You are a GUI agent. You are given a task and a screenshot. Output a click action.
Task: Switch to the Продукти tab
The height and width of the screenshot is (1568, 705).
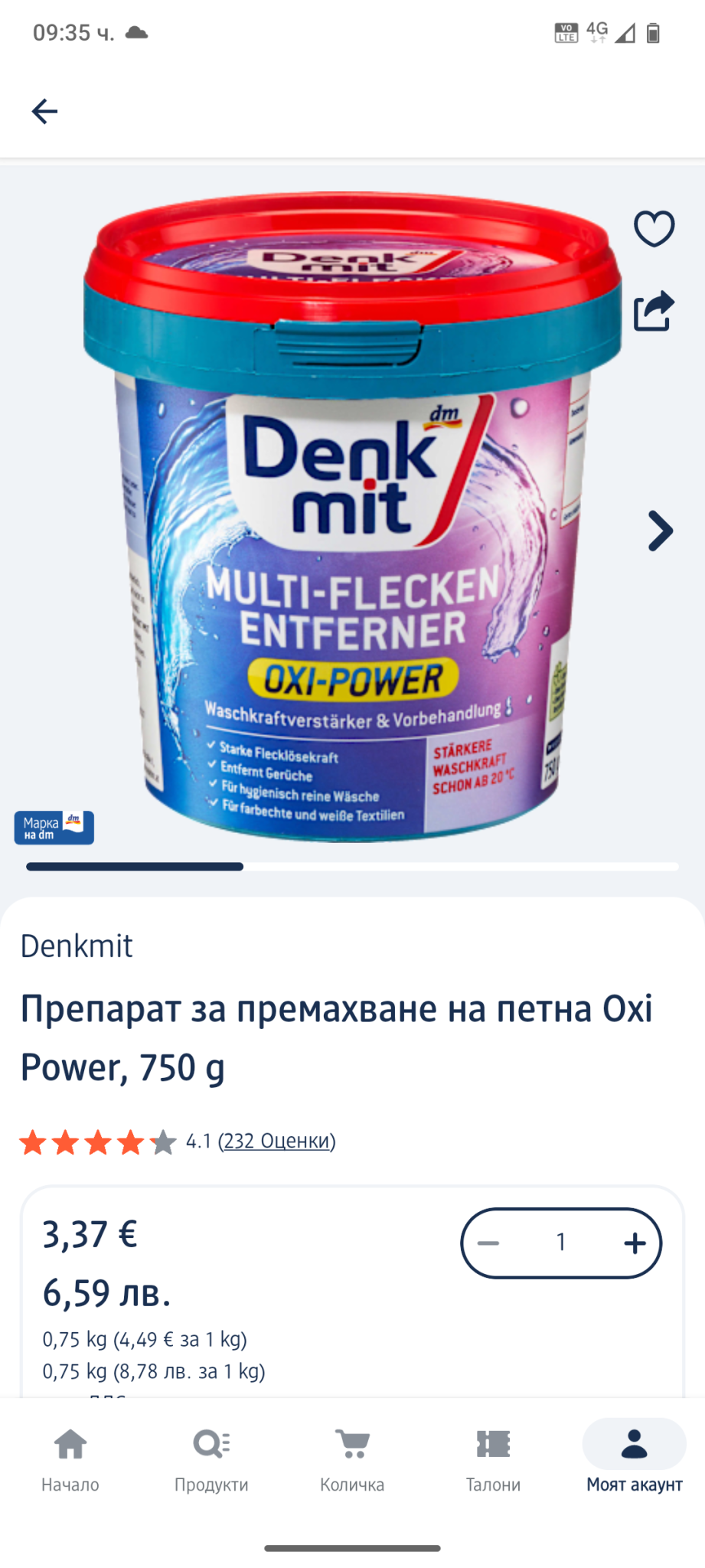pos(211,1460)
